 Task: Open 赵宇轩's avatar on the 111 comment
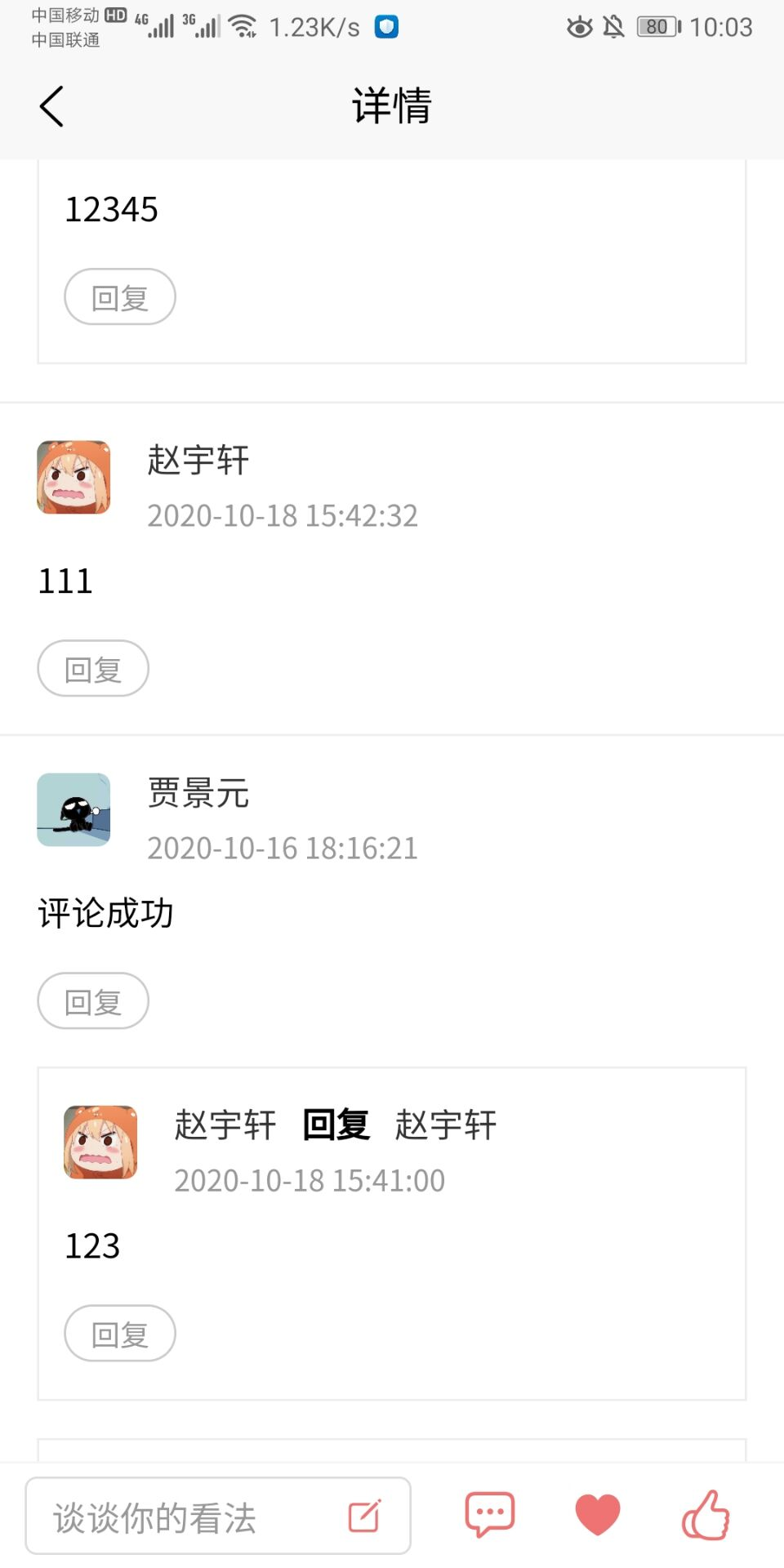(73, 478)
